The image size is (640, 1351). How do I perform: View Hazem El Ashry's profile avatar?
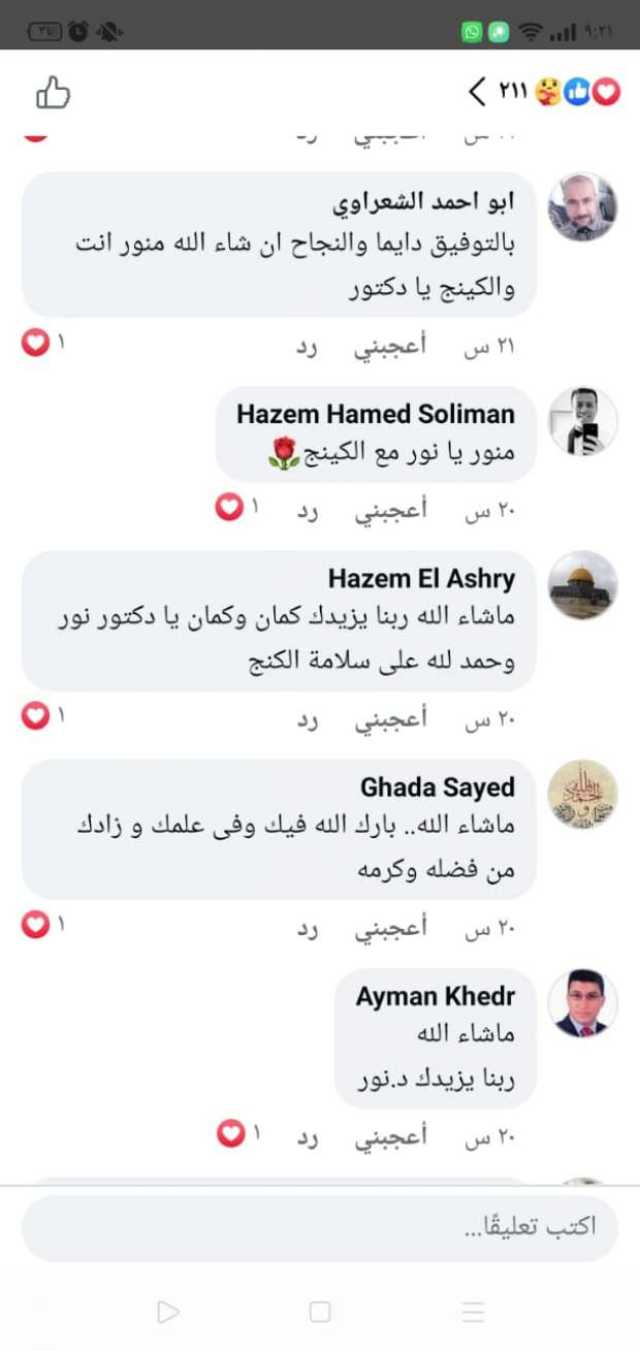click(x=582, y=585)
